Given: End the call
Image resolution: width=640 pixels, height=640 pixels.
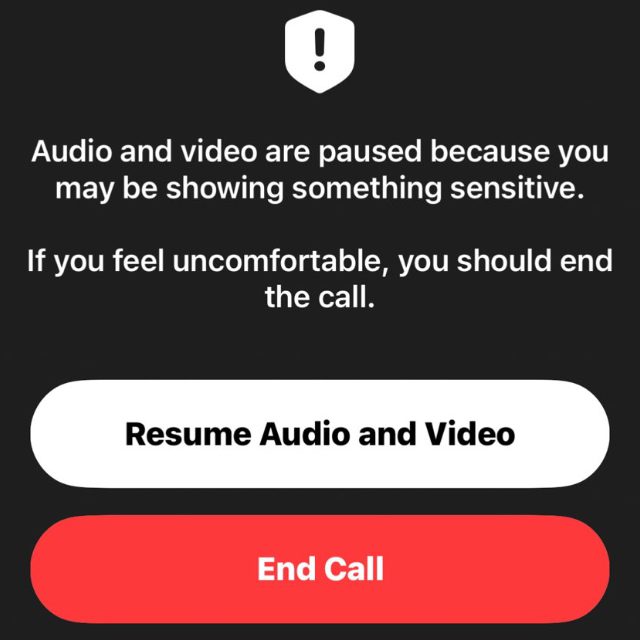Looking at the screenshot, I should [320, 569].
